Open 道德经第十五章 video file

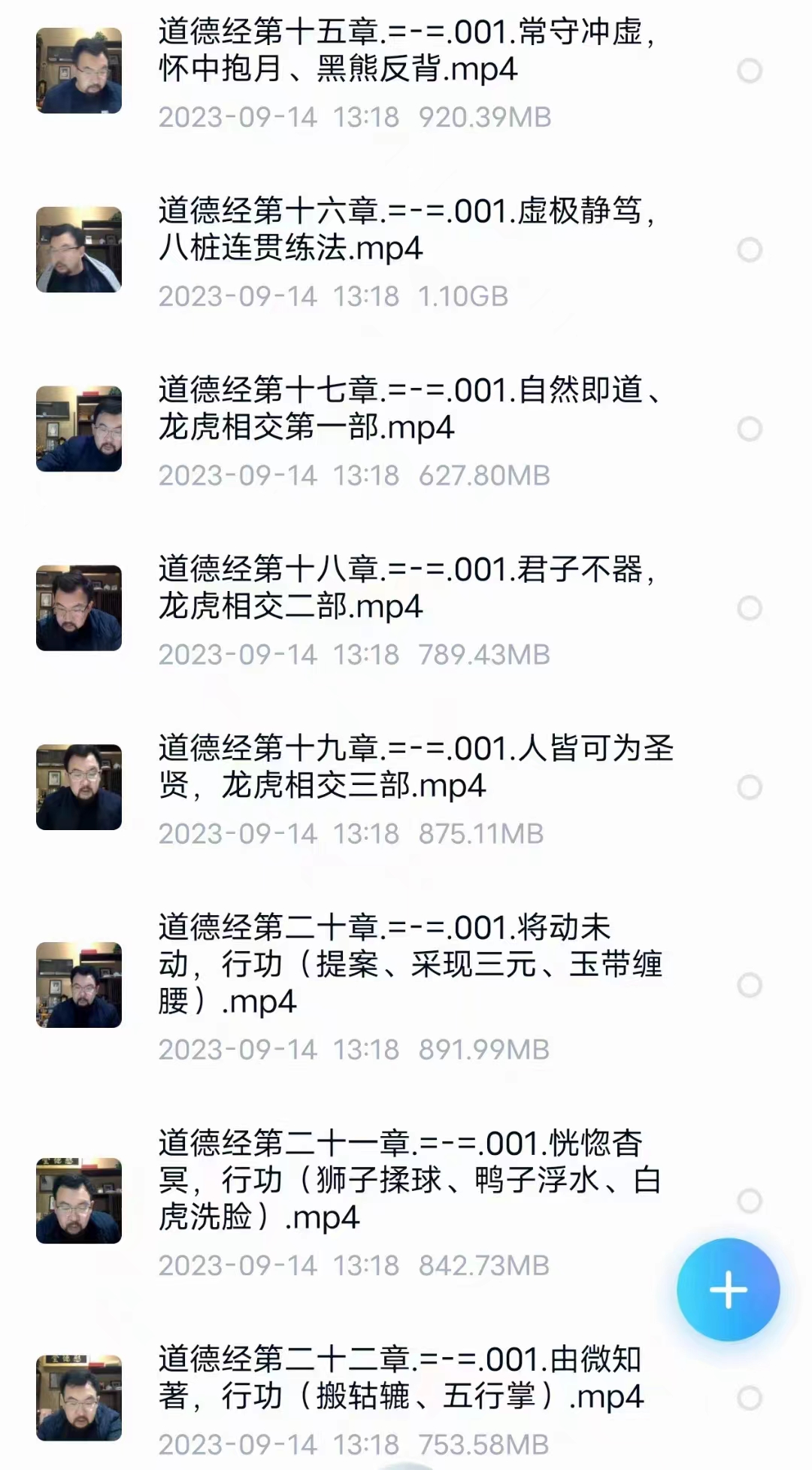pyautogui.click(x=406, y=50)
